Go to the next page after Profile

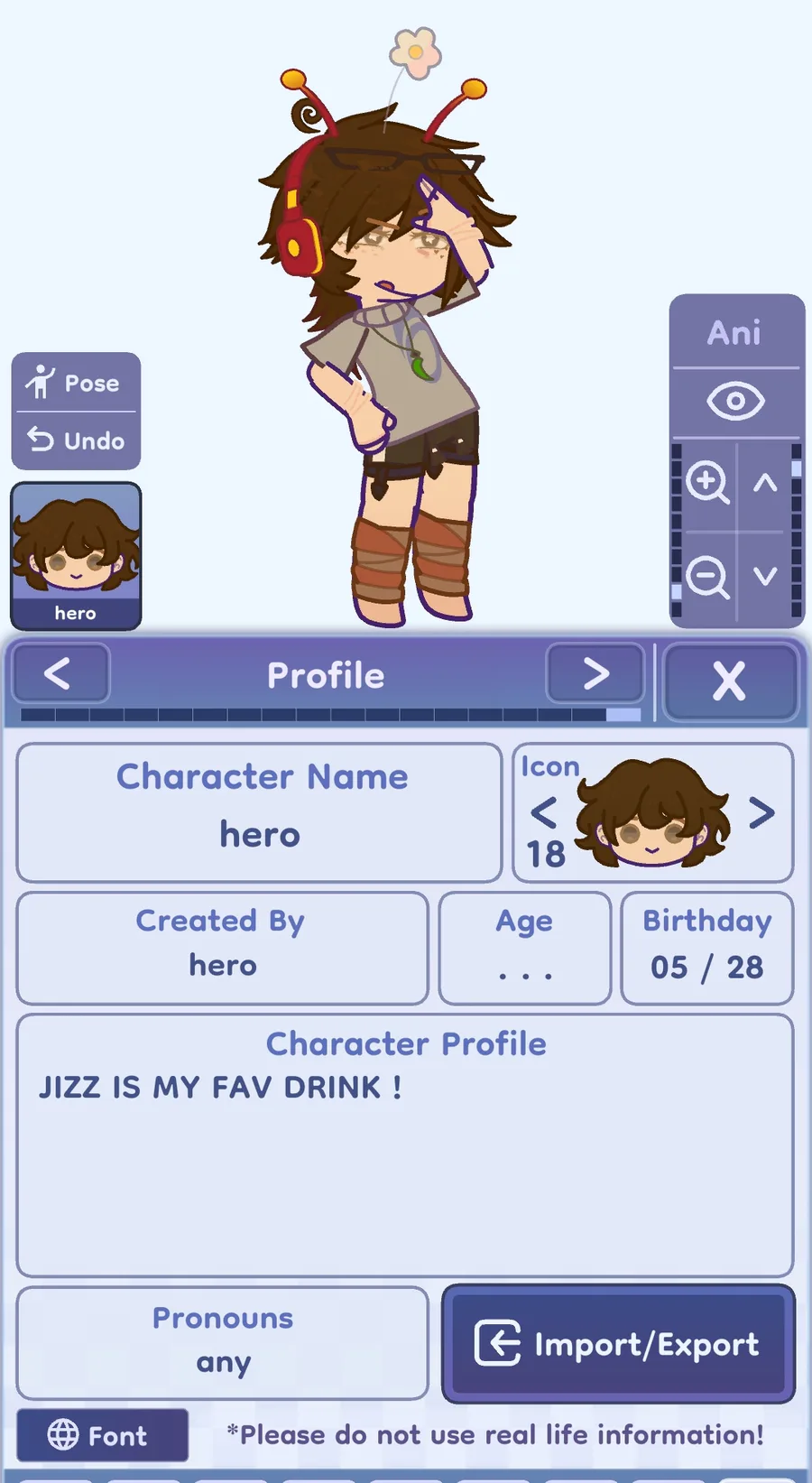click(x=595, y=673)
